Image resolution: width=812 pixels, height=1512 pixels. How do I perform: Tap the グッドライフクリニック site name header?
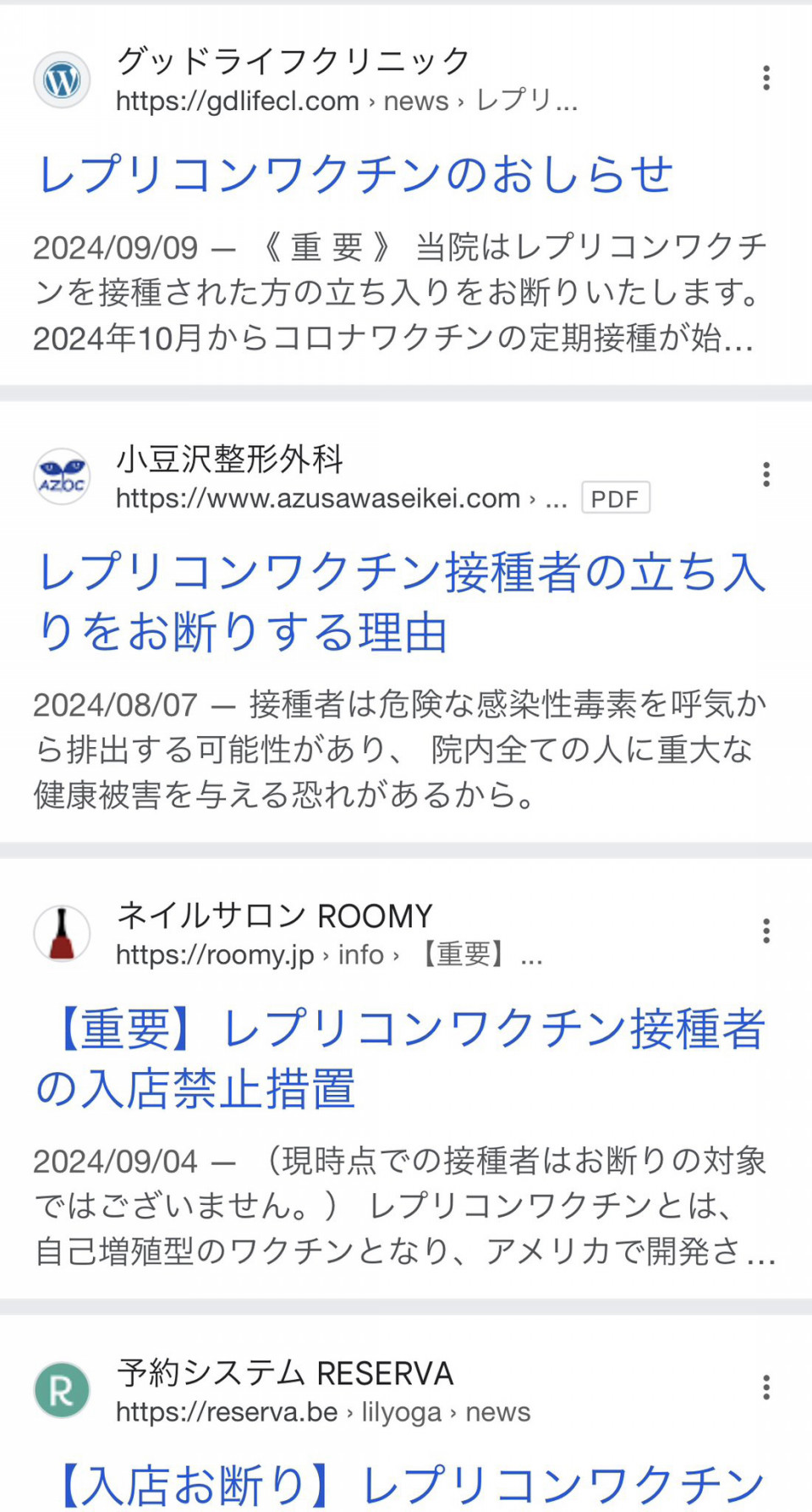coord(293,60)
